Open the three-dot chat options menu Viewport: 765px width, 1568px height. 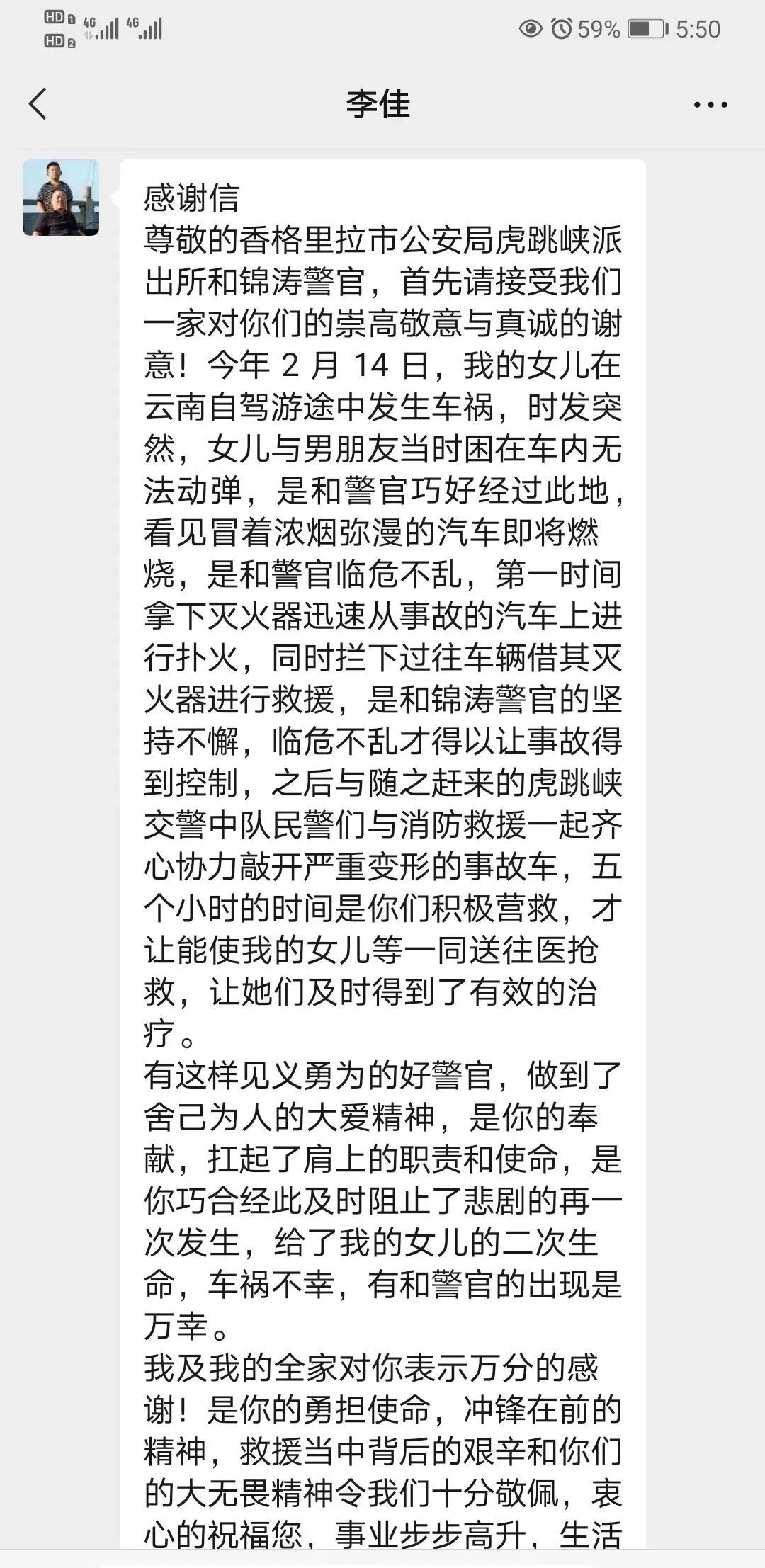pyautogui.click(x=710, y=105)
